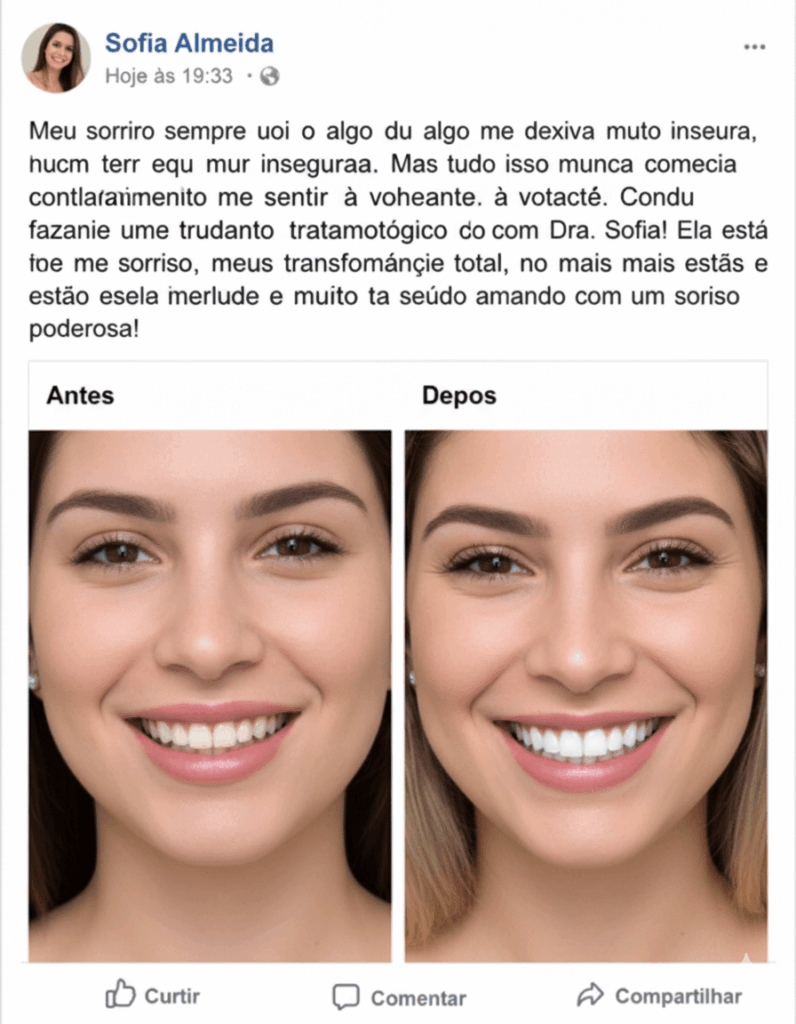Screen dimensions: 796x1024
Task: Like the post with Curtir
Action: pyautogui.click(x=153, y=995)
